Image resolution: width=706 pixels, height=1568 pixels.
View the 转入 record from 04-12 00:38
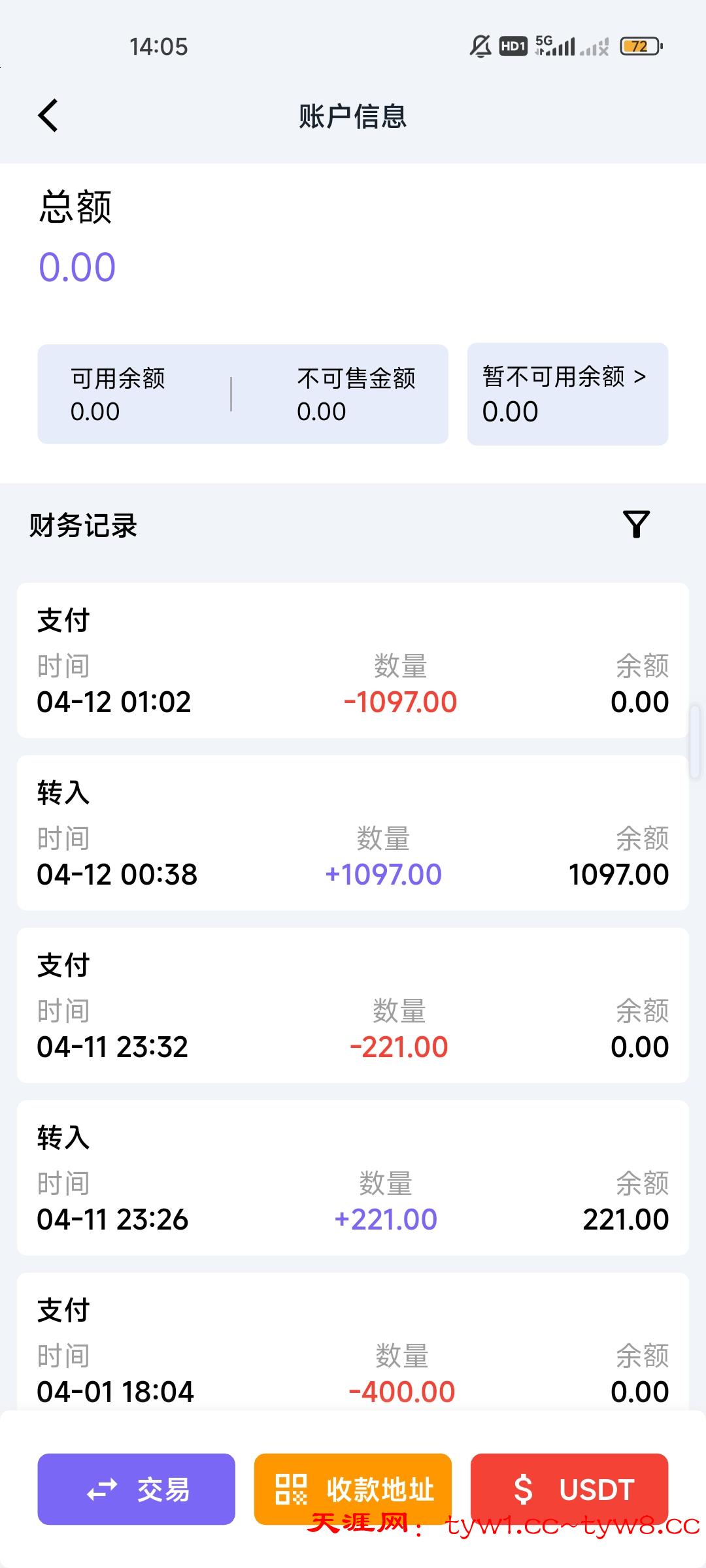[x=353, y=833]
